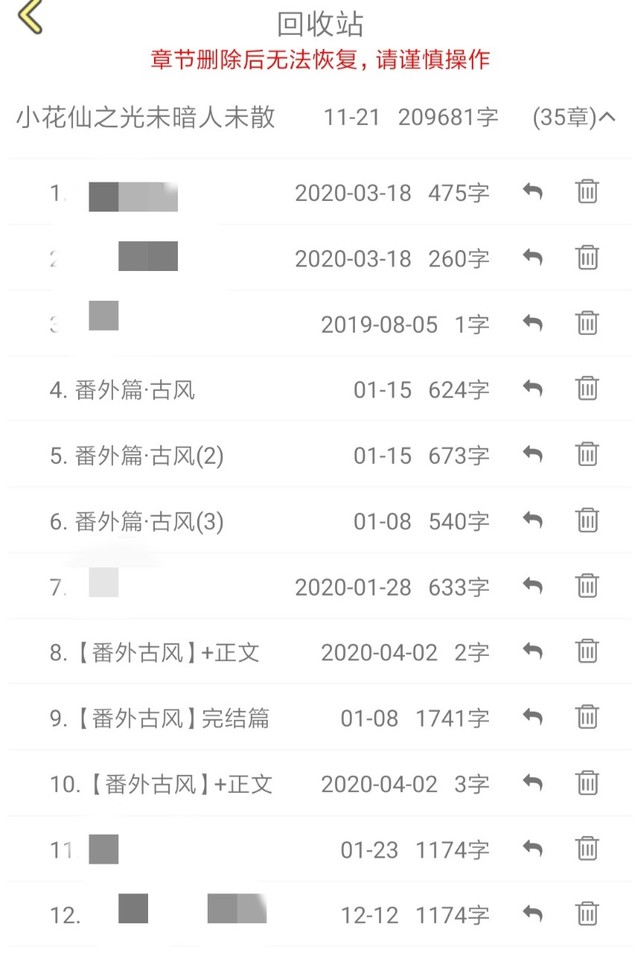Delete chapter 10【番外古风】+正文

click(587, 782)
